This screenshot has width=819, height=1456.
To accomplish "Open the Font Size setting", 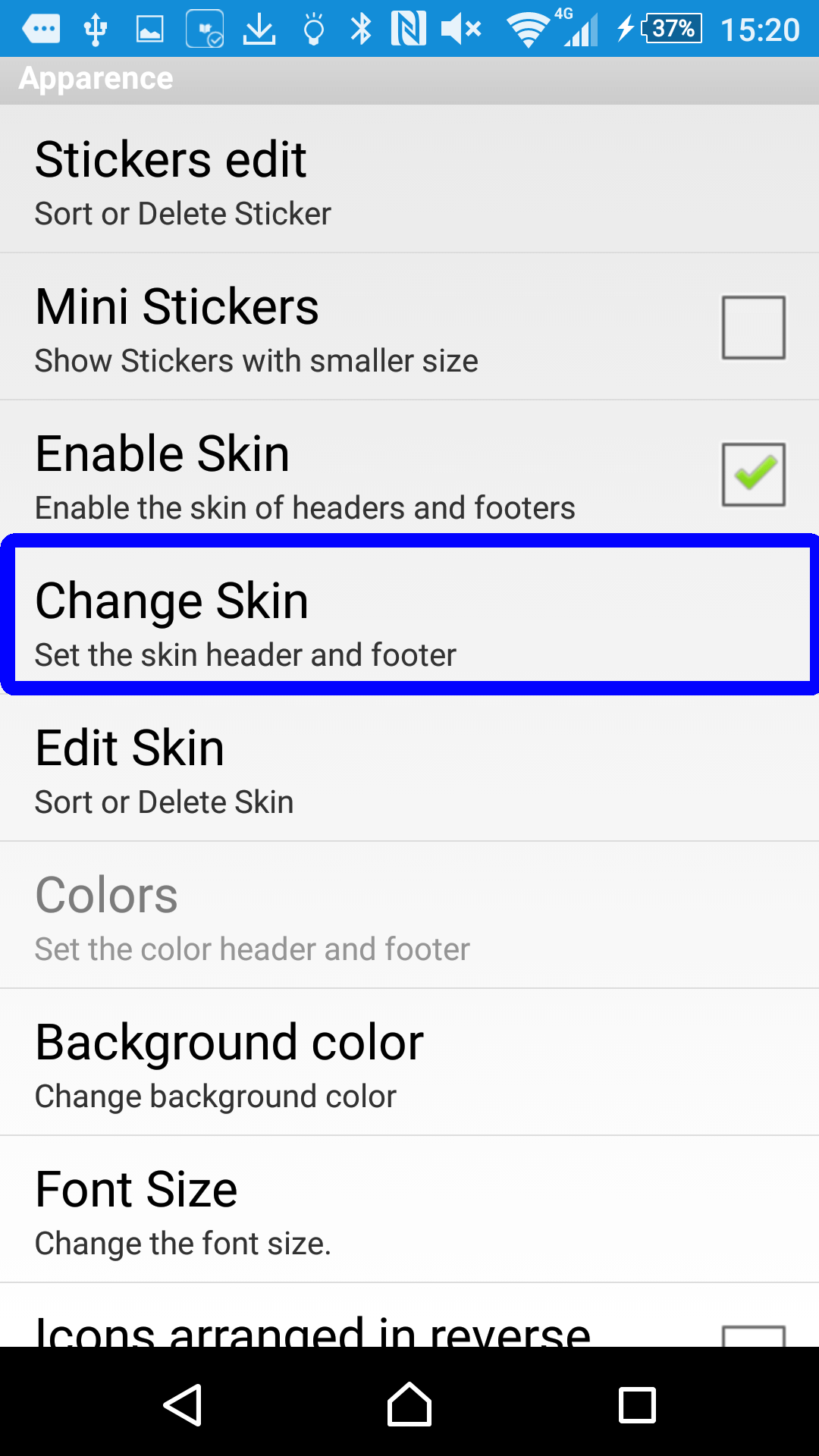I will point(409,1209).
